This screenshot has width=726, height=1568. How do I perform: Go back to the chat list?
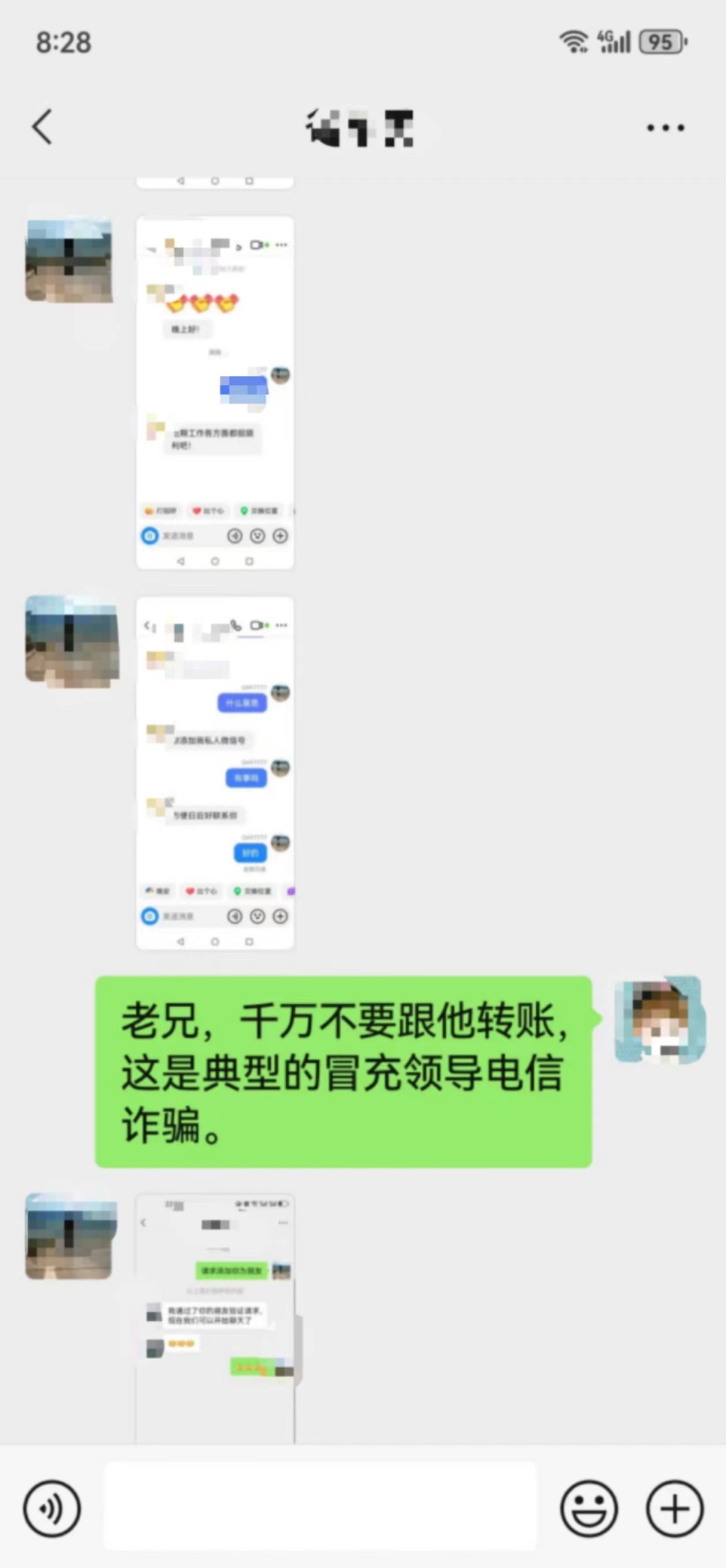(x=43, y=128)
